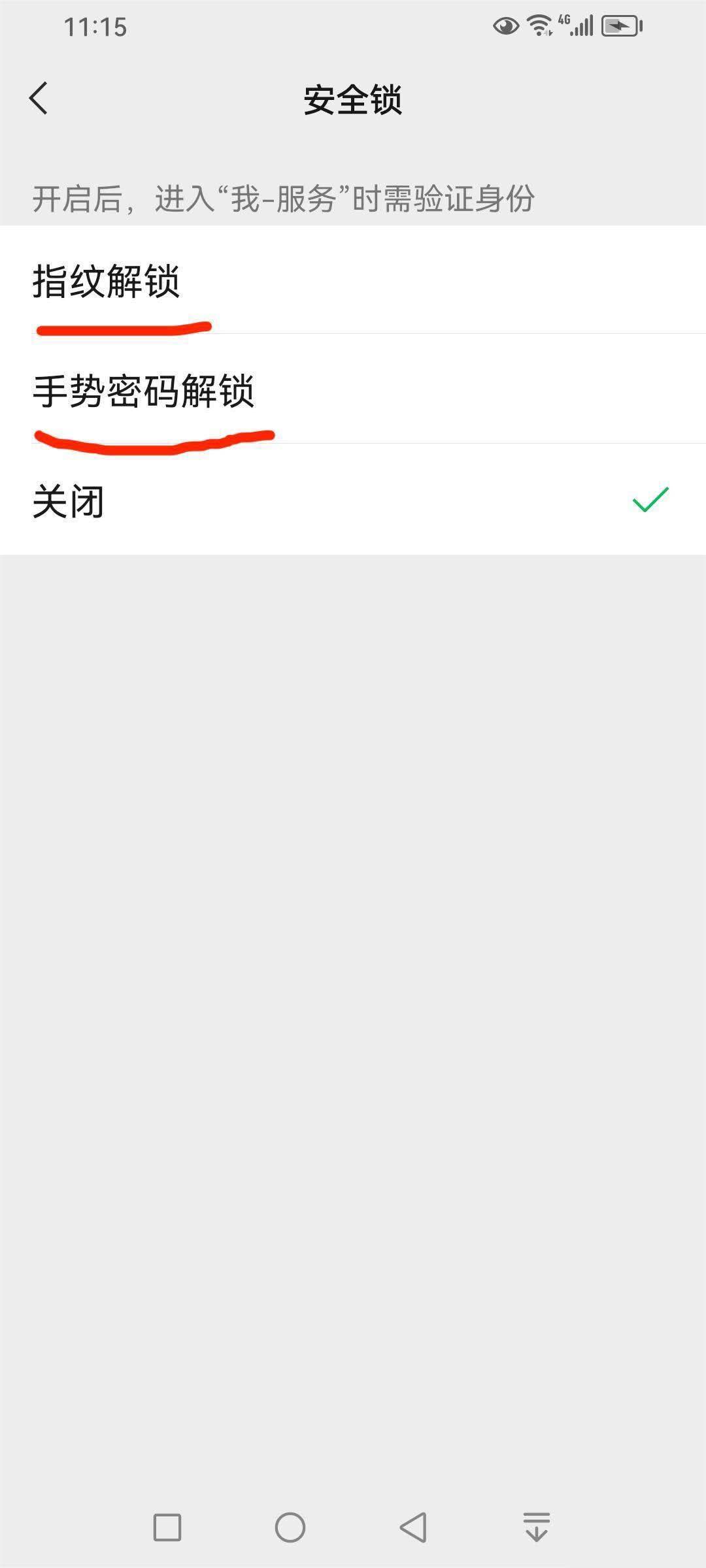706x1568 pixels.
Task: Go back from the 安全锁 page
Action: pyautogui.click(x=39, y=99)
